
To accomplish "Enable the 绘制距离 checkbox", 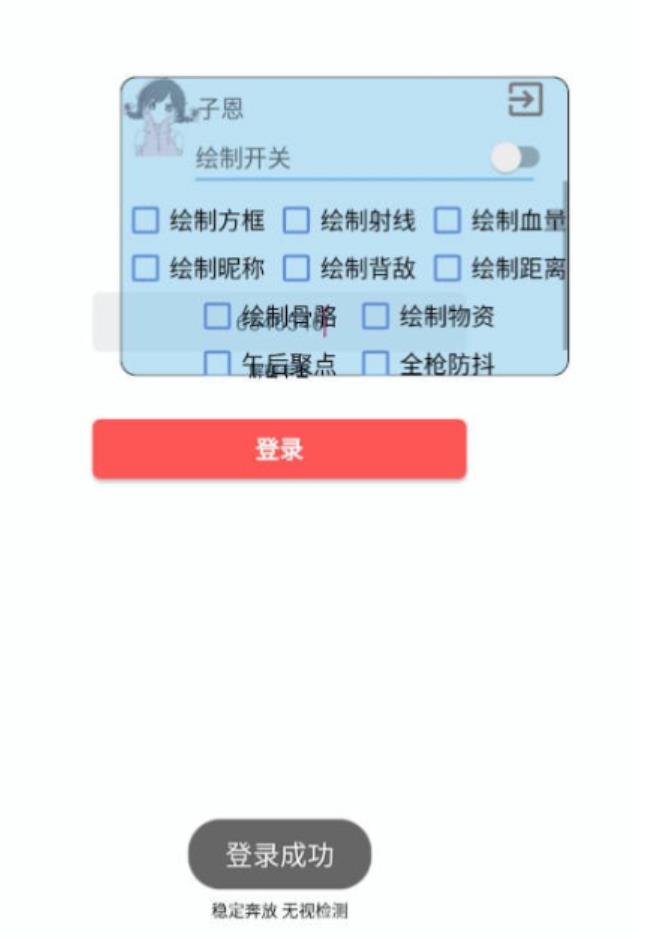I will pyautogui.click(x=447, y=268).
